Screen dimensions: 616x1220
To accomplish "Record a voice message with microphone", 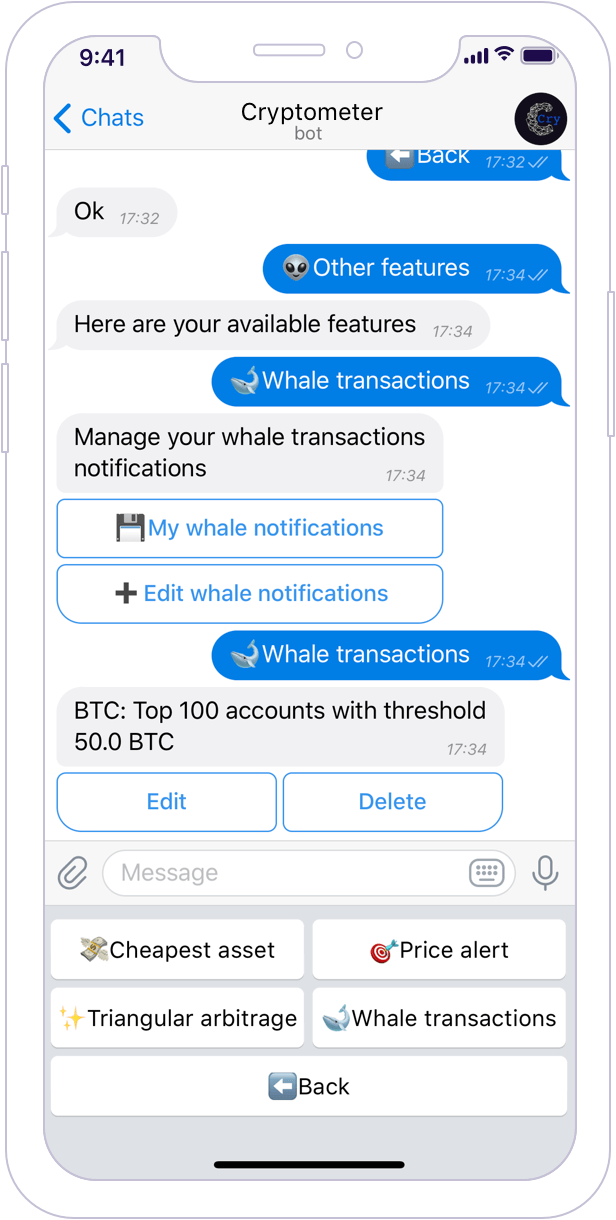I will click(x=545, y=873).
